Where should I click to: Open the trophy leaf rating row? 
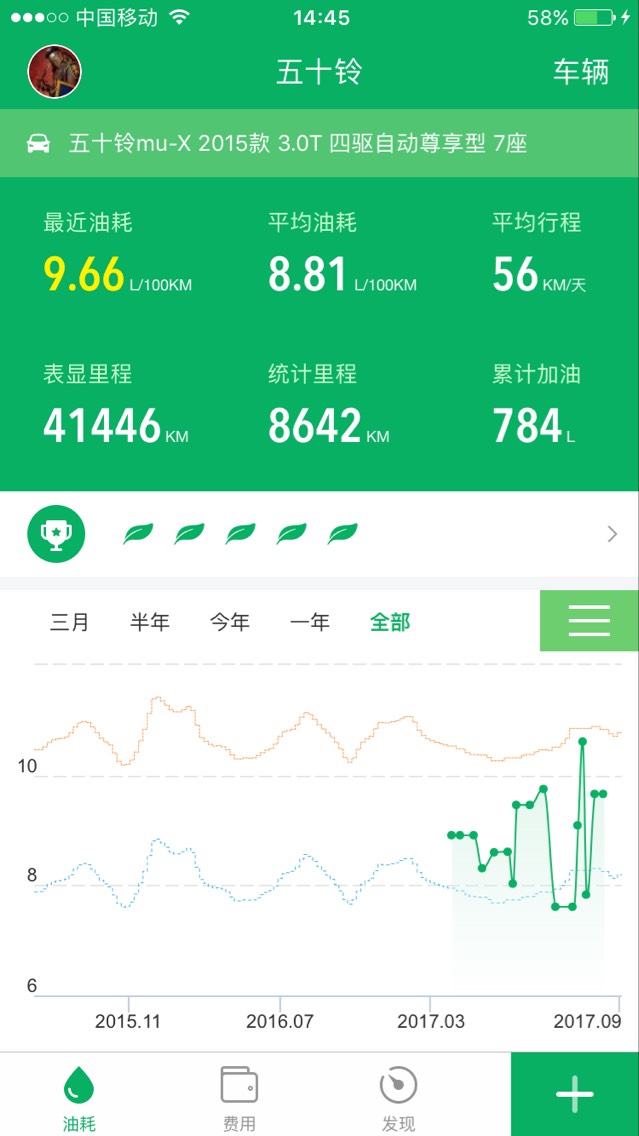pyautogui.click(x=320, y=535)
